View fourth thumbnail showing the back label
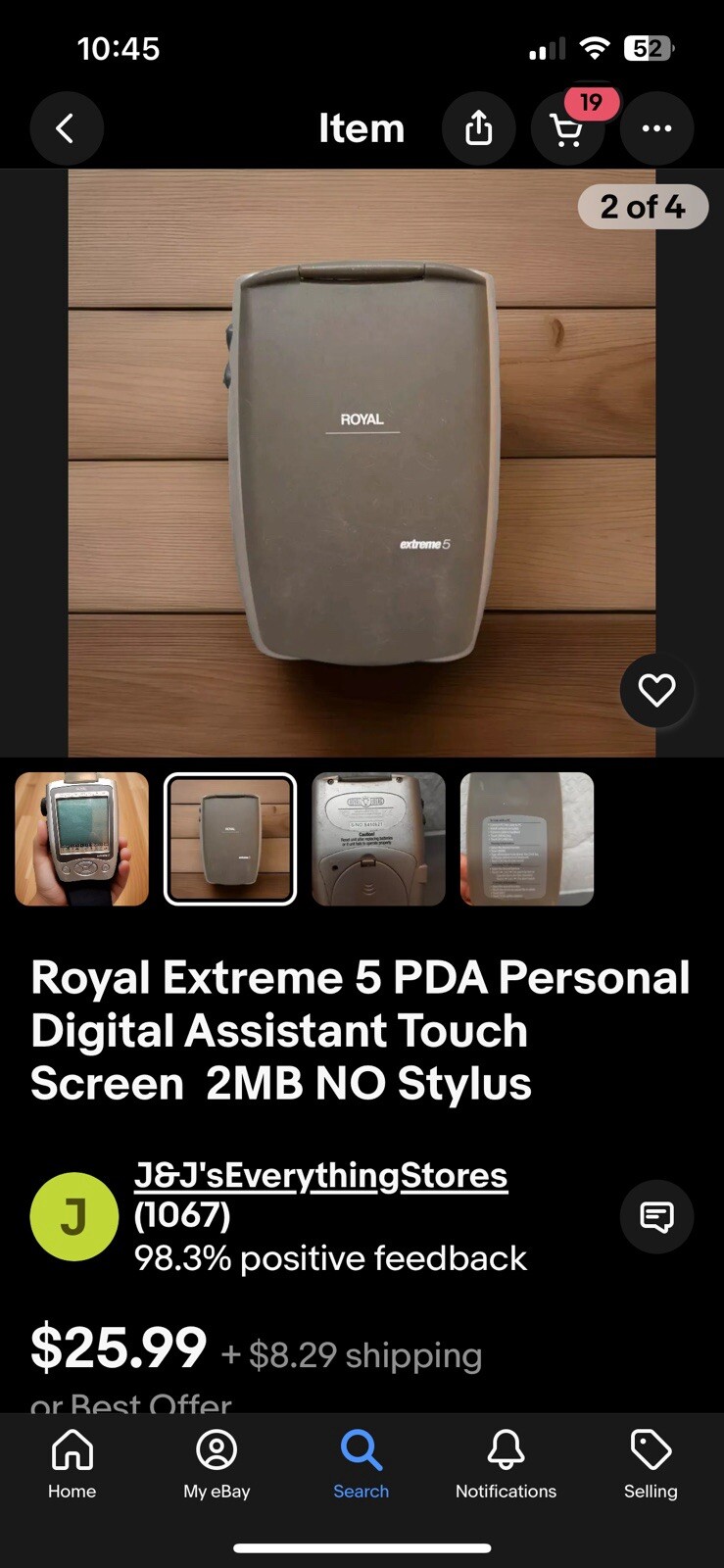The height and width of the screenshot is (1568, 724). pos(527,839)
